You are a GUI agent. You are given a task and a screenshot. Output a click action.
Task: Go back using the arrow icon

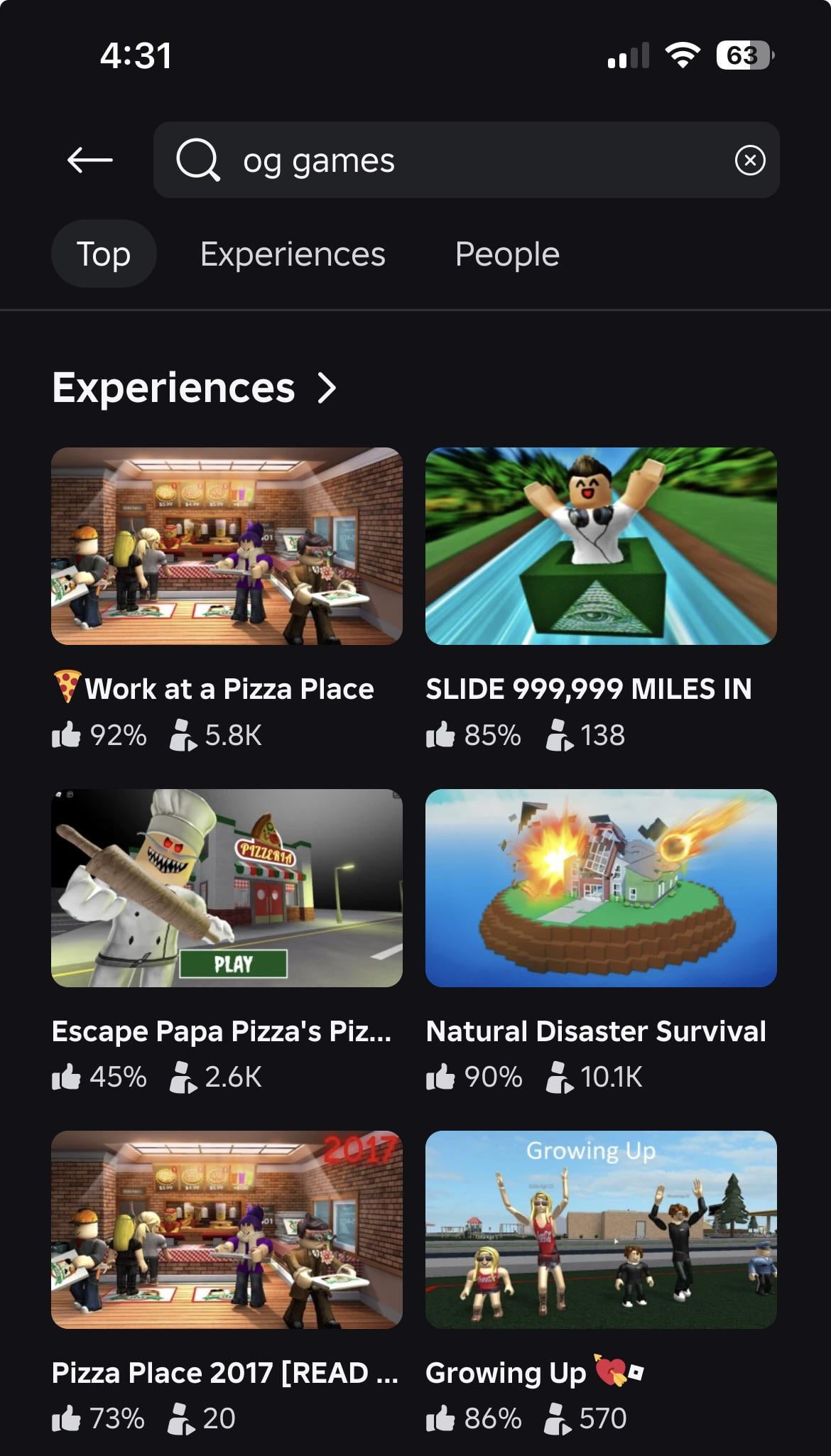coord(89,160)
